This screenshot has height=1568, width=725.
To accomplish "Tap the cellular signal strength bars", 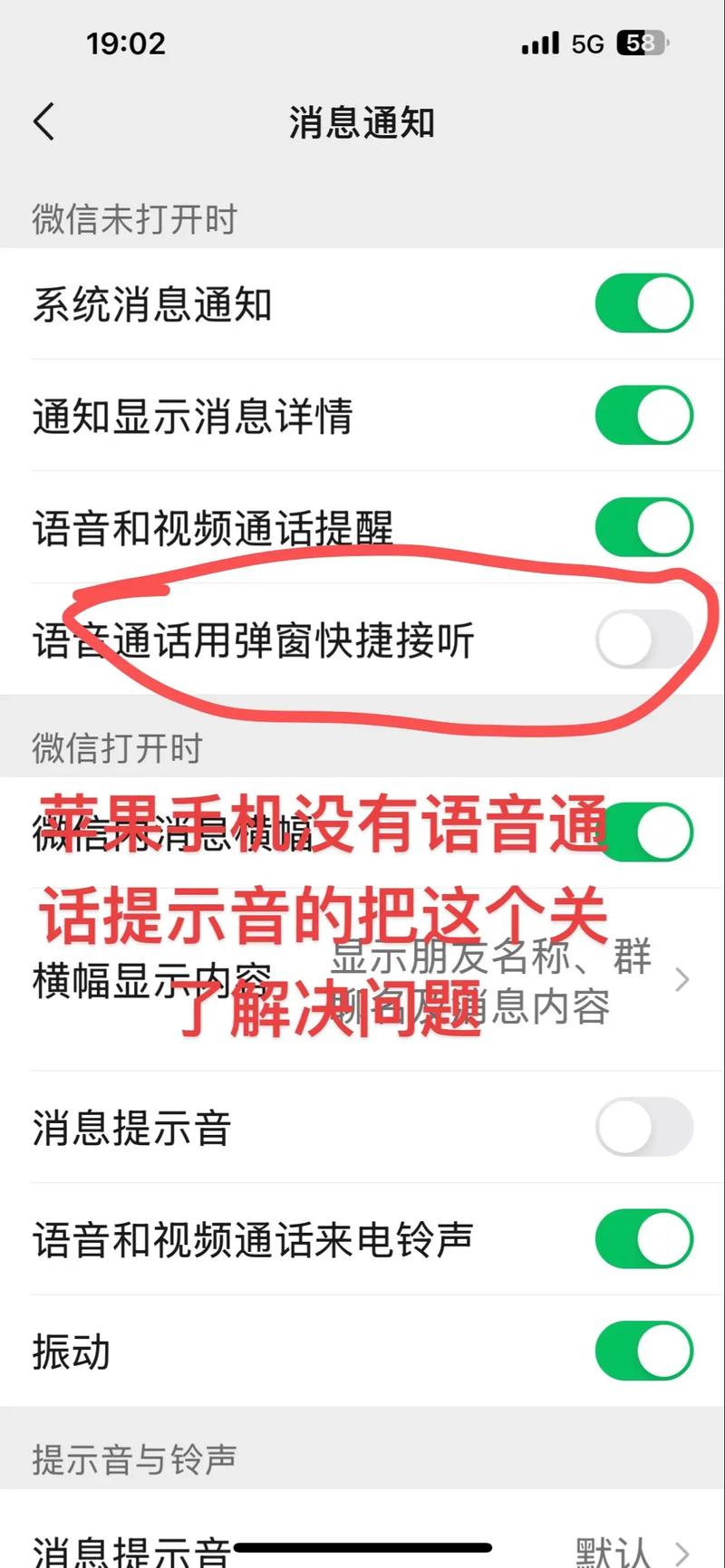I will (541, 43).
